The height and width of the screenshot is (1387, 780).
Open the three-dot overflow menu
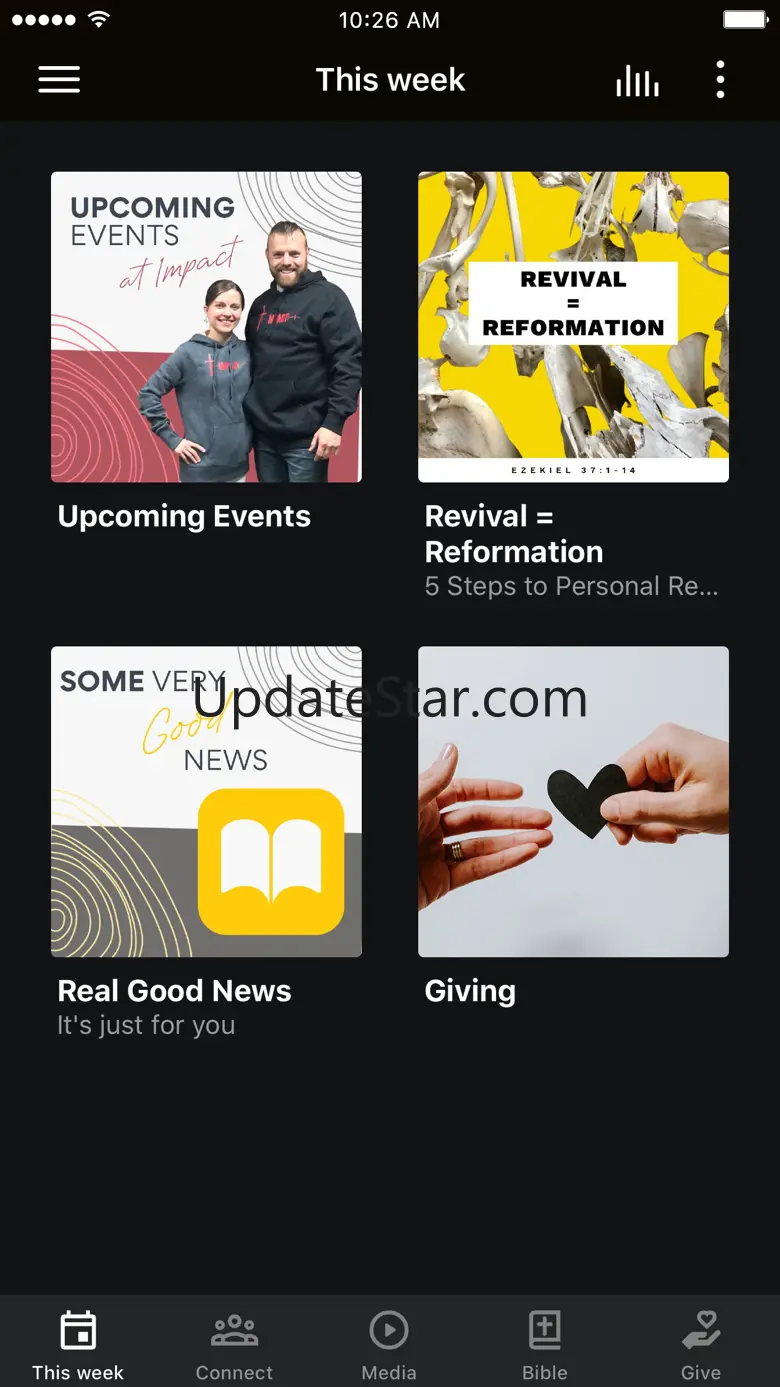tap(720, 80)
